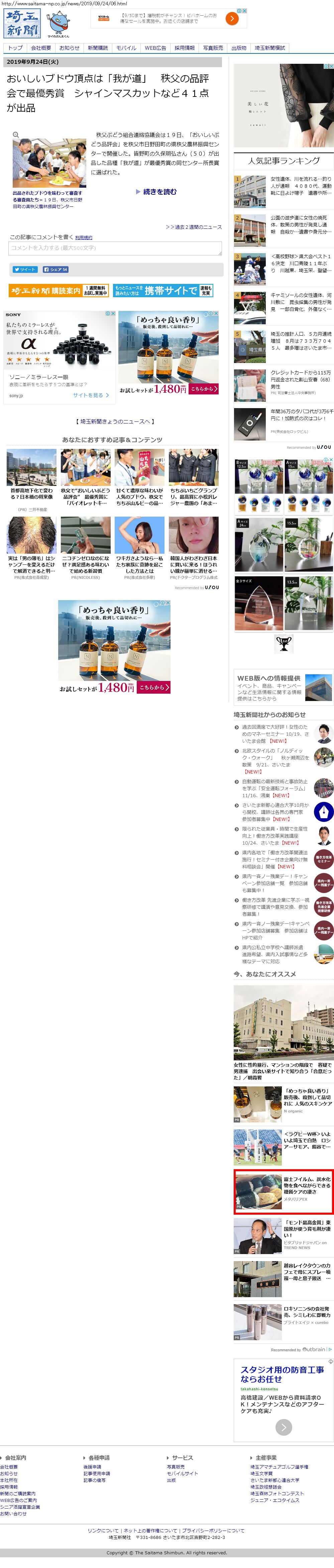Open the 埼玉新聞 購読案内 banner
This screenshot has height=1568, width=334.
pyautogui.click(x=59, y=290)
